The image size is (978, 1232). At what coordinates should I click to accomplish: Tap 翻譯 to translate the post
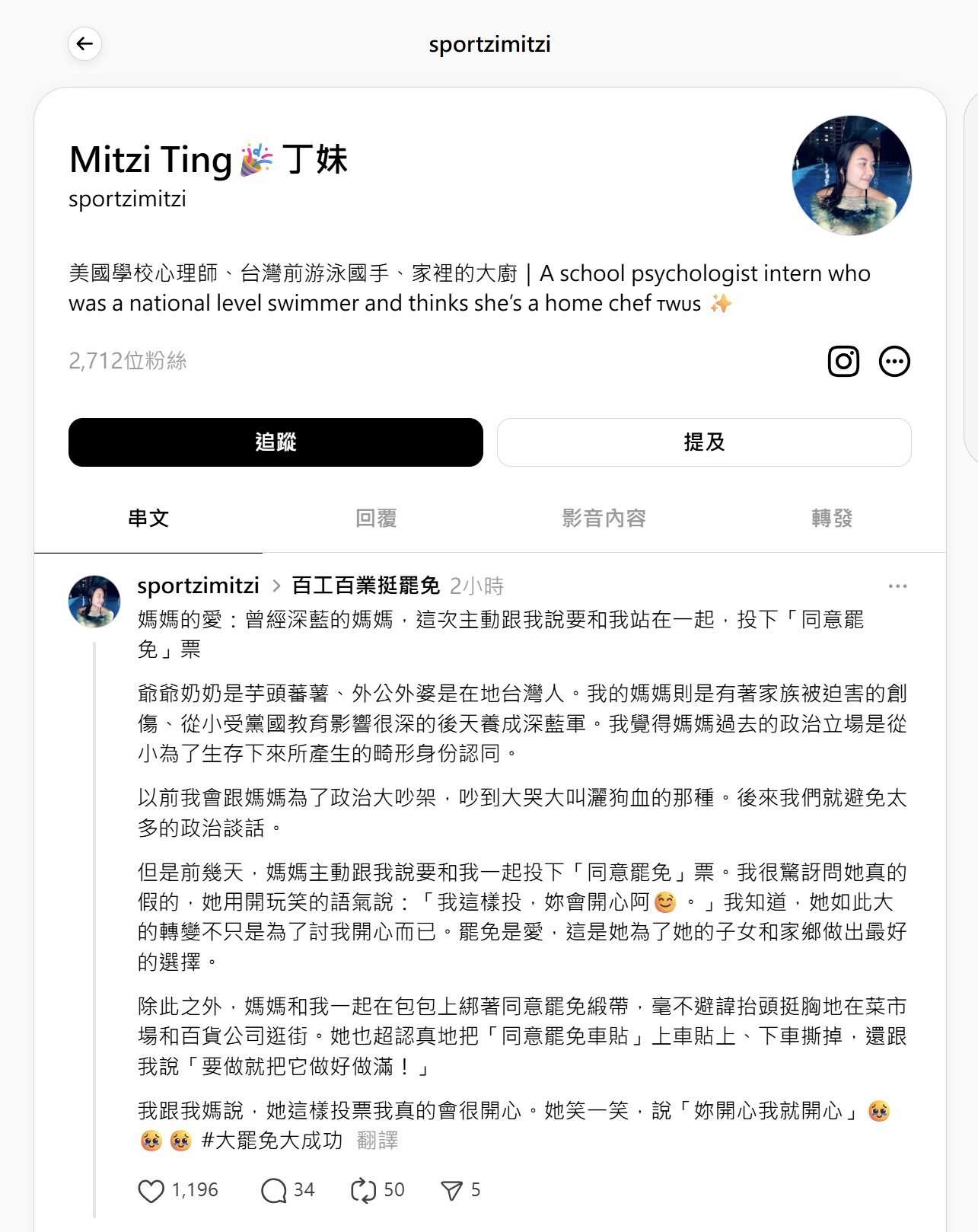[x=377, y=1140]
